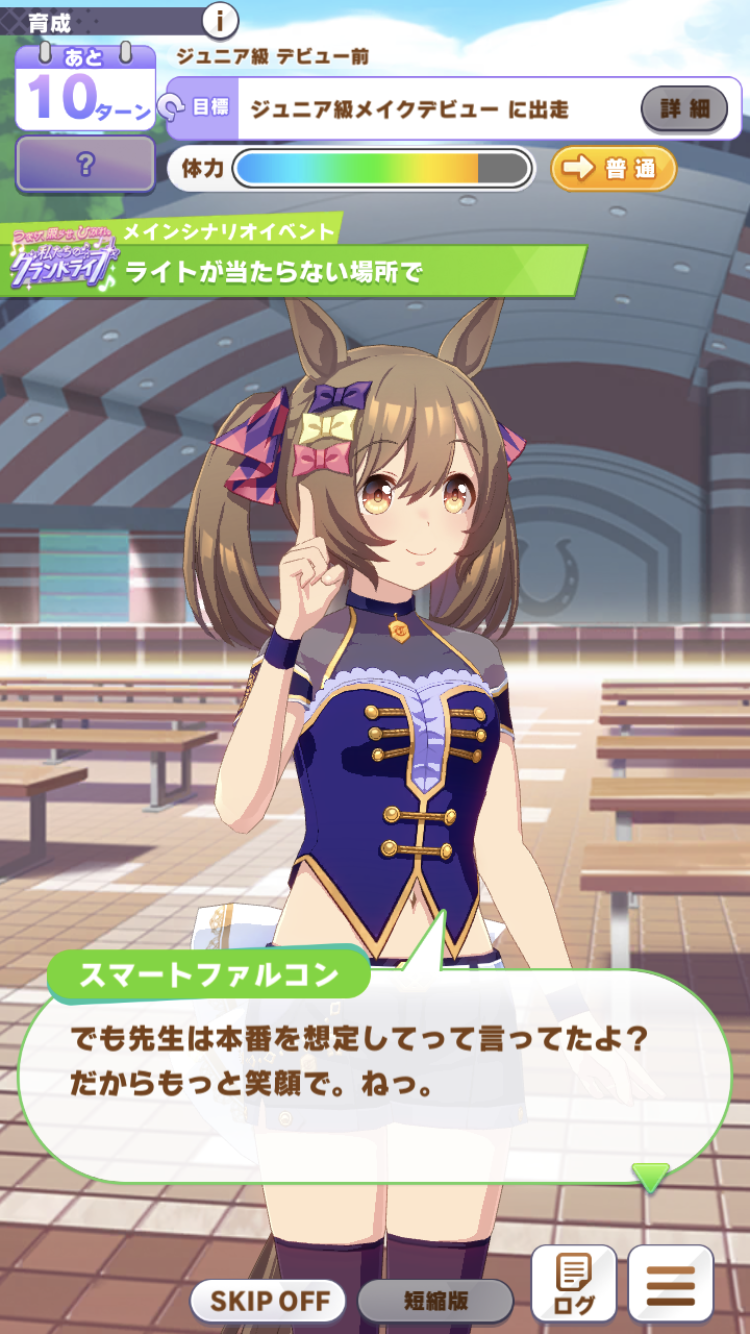Screen dimensions: 750x1334
Task: Toggle the SKIP OFF button
Action: click(x=267, y=1301)
